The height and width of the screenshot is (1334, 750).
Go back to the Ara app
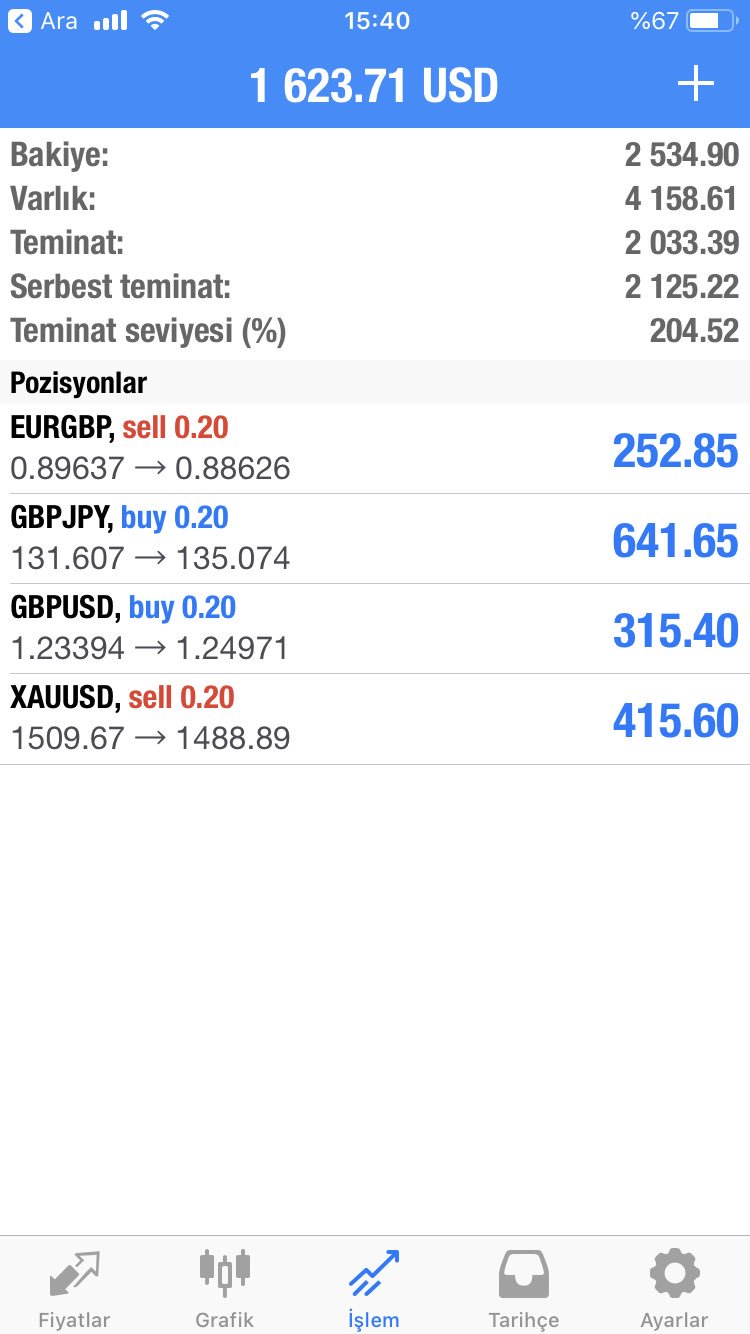[42, 20]
